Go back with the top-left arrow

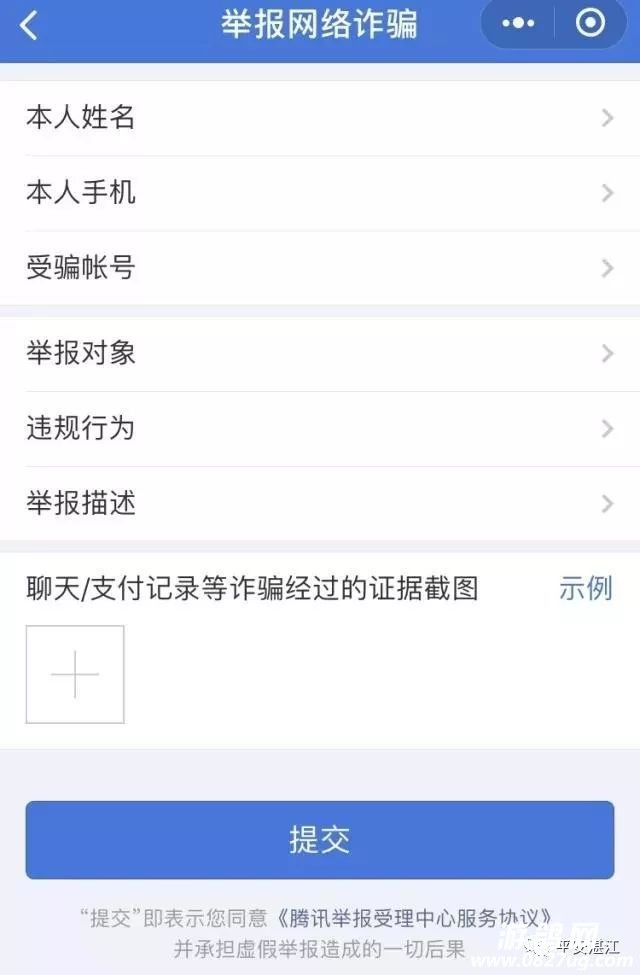click(29, 25)
